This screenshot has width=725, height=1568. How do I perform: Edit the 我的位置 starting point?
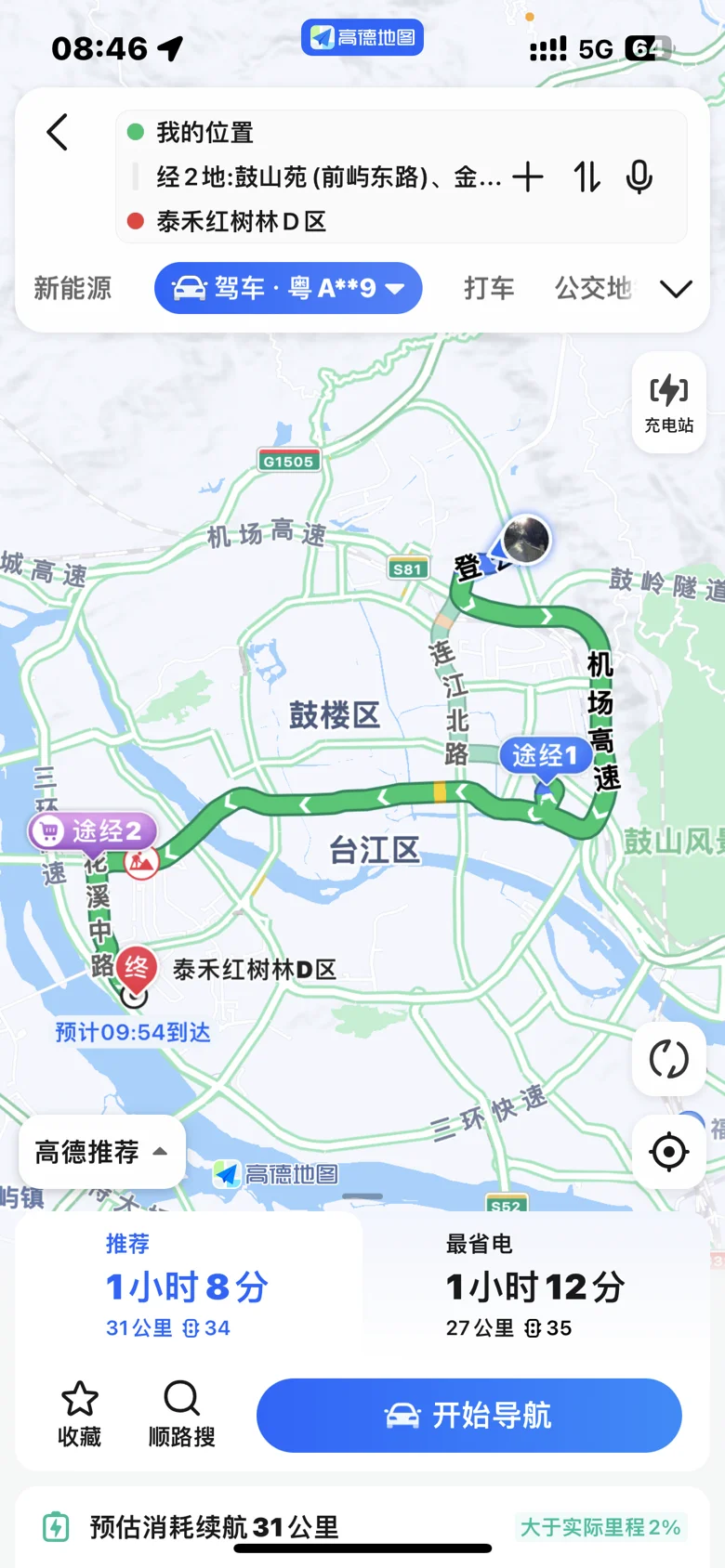(x=205, y=133)
